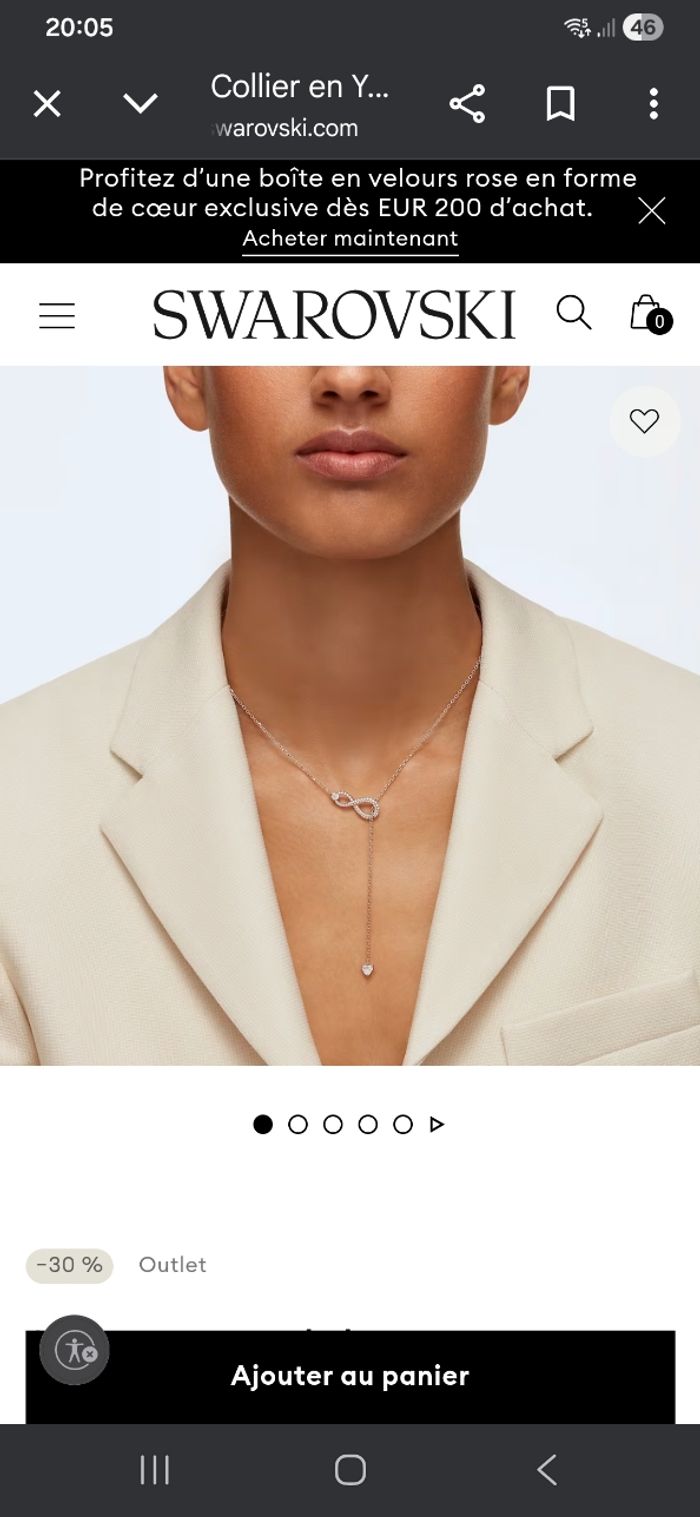Close the custom browser tab

point(47,103)
